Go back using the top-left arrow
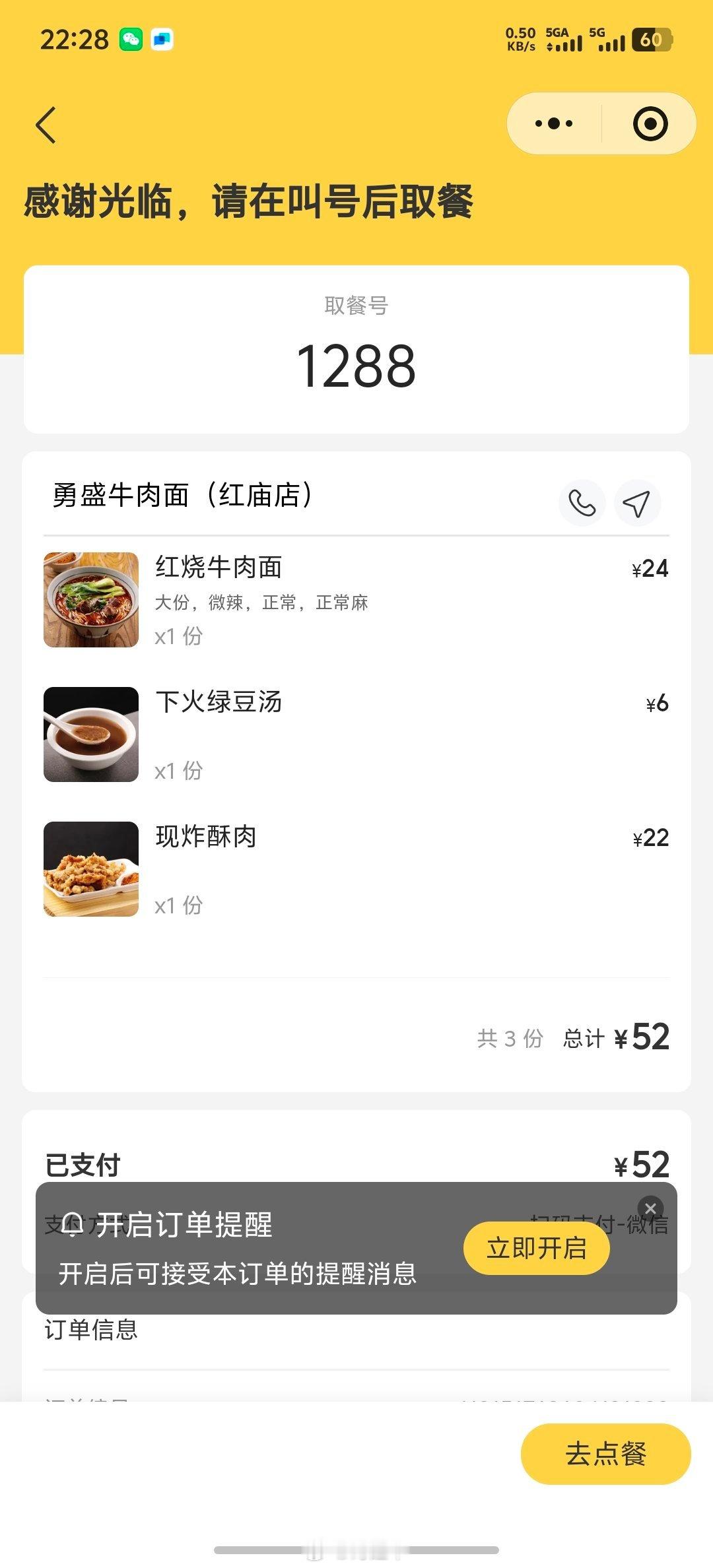 tap(46, 125)
